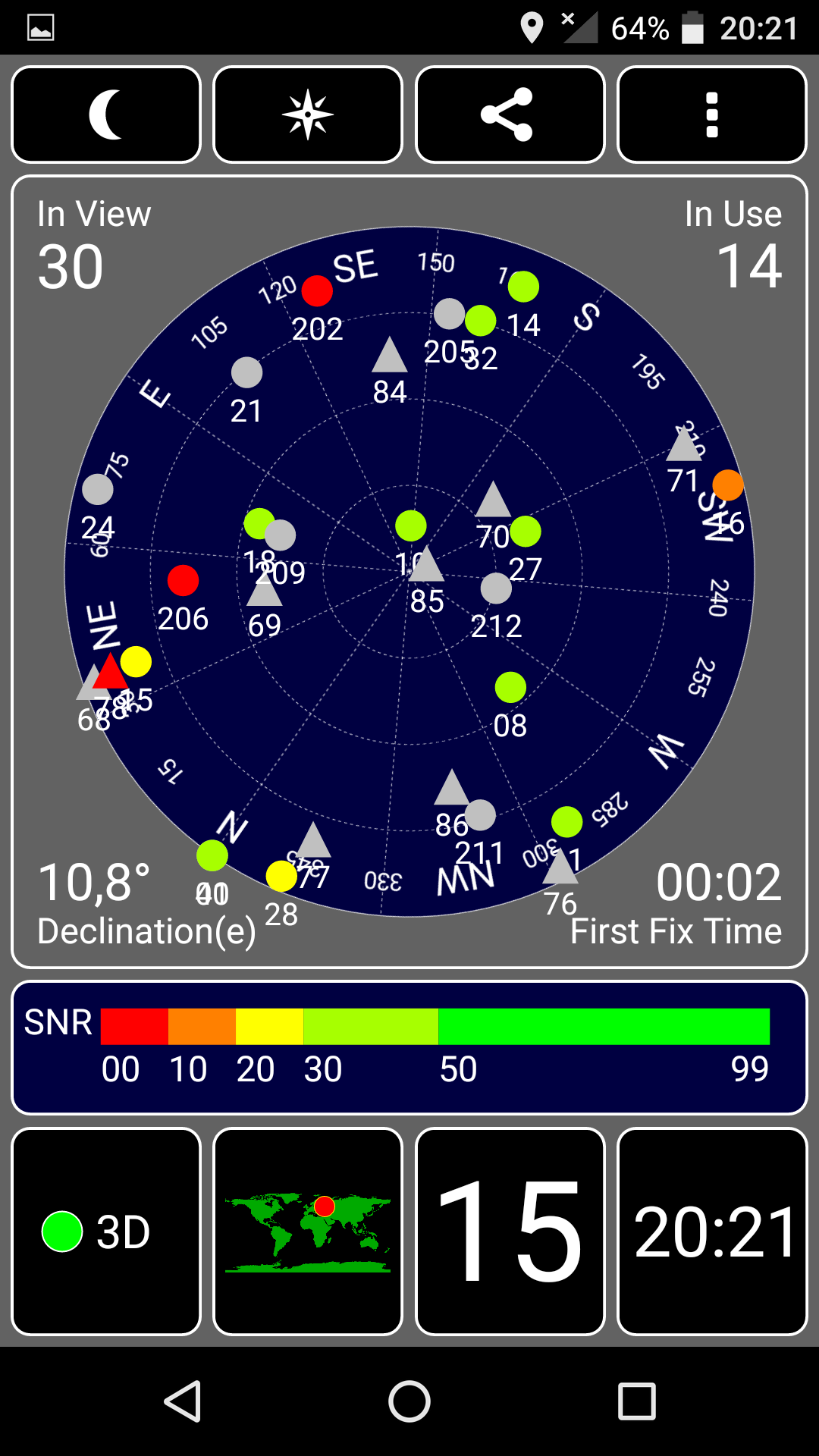Share the GPS status
Viewport: 819px width, 1456px height.
coord(510,115)
